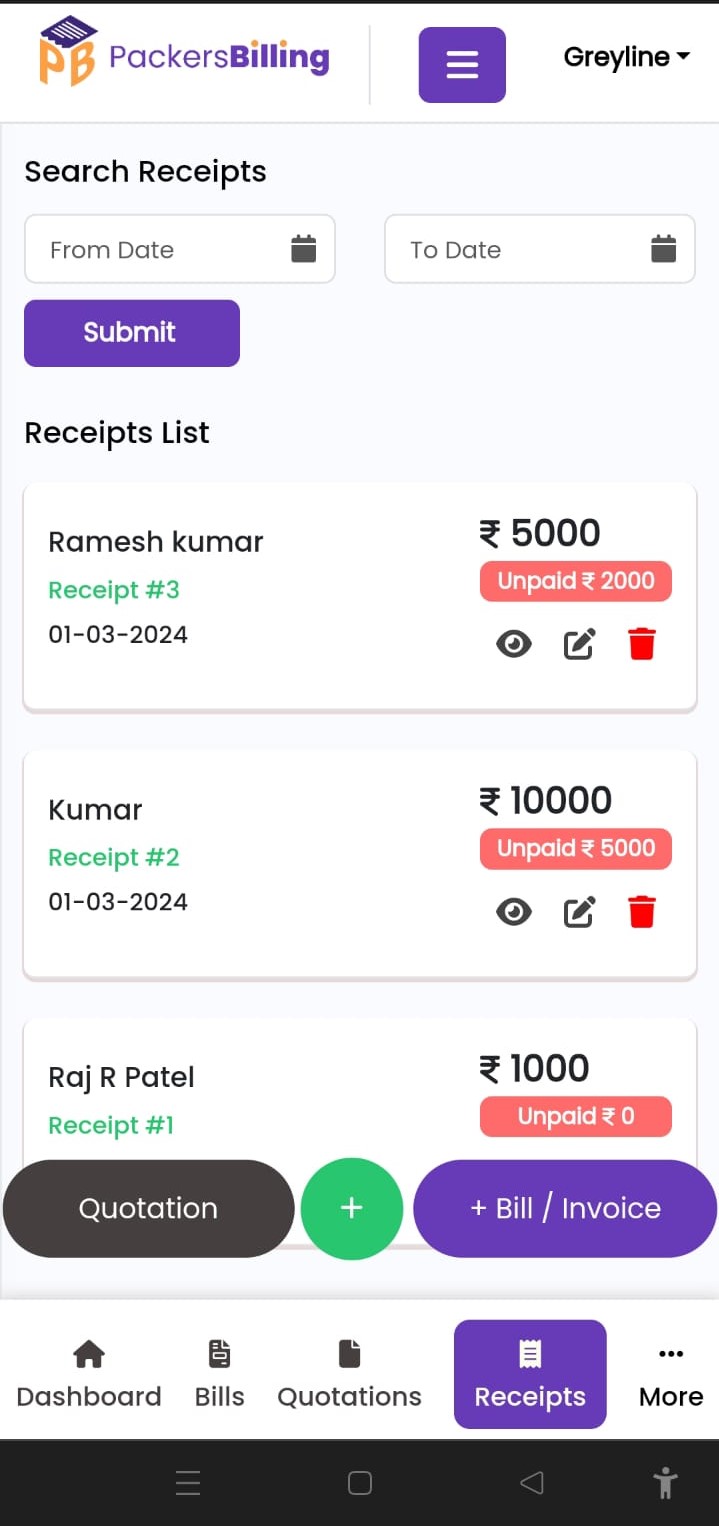Image resolution: width=719 pixels, height=1526 pixels.
Task: Go to the Dashboard tab
Action: click(89, 1374)
